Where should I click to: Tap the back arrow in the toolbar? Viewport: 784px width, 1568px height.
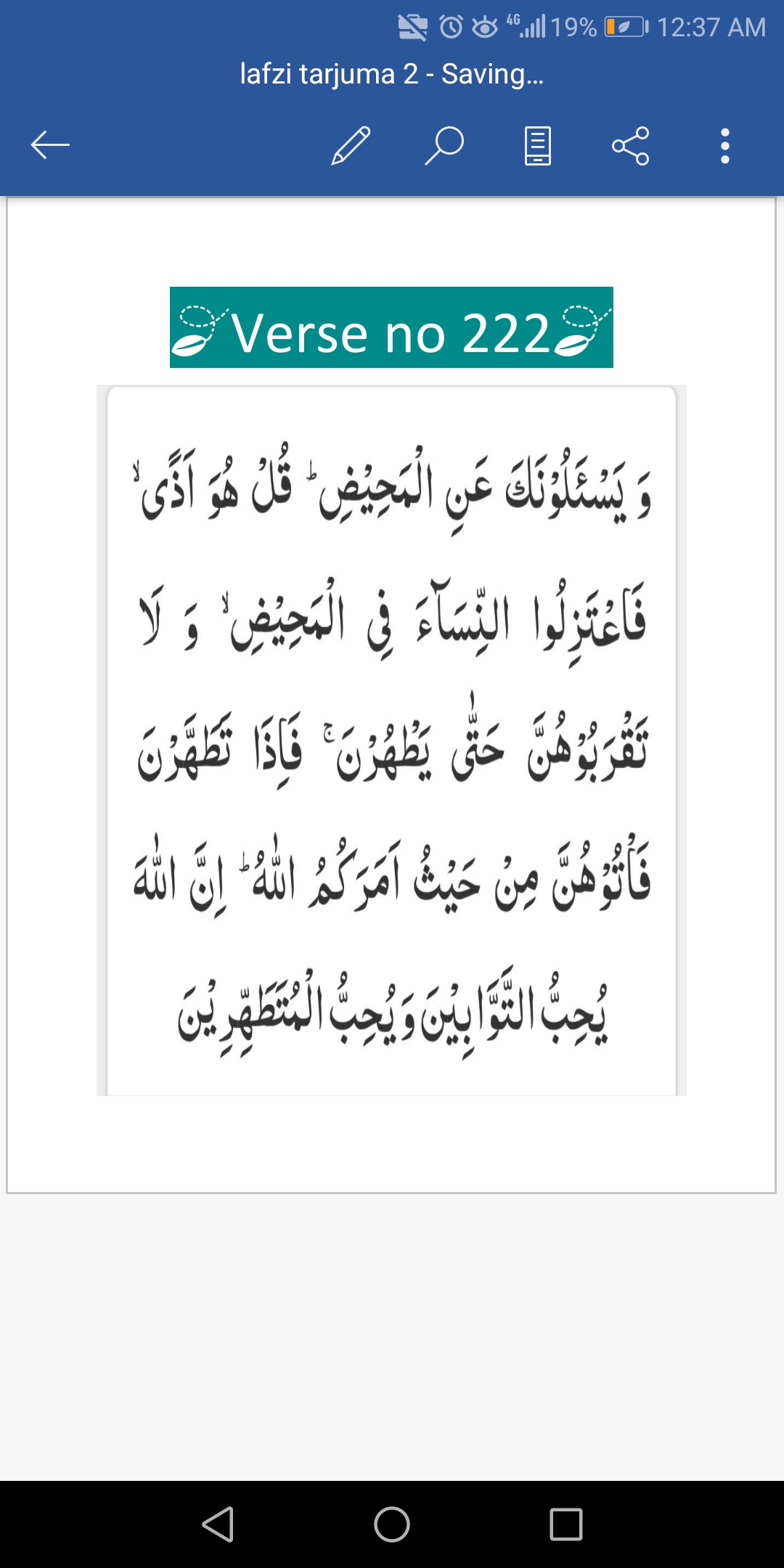(50, 145)
